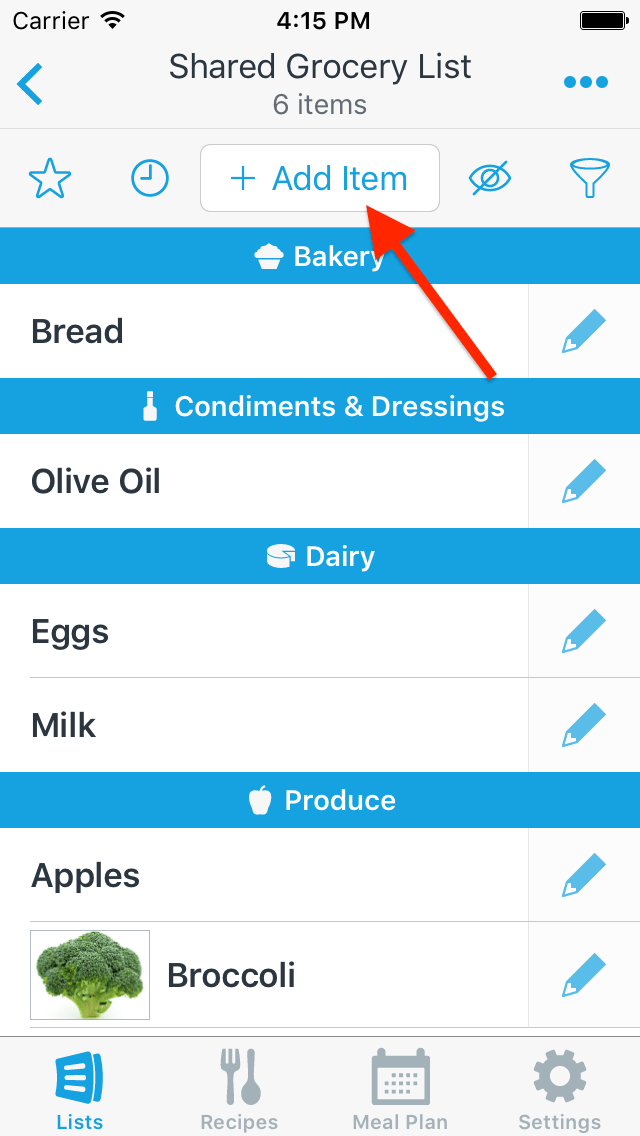640x1136 pixels.
Task: Edit the Broccoli item
Action: (584, 975)
